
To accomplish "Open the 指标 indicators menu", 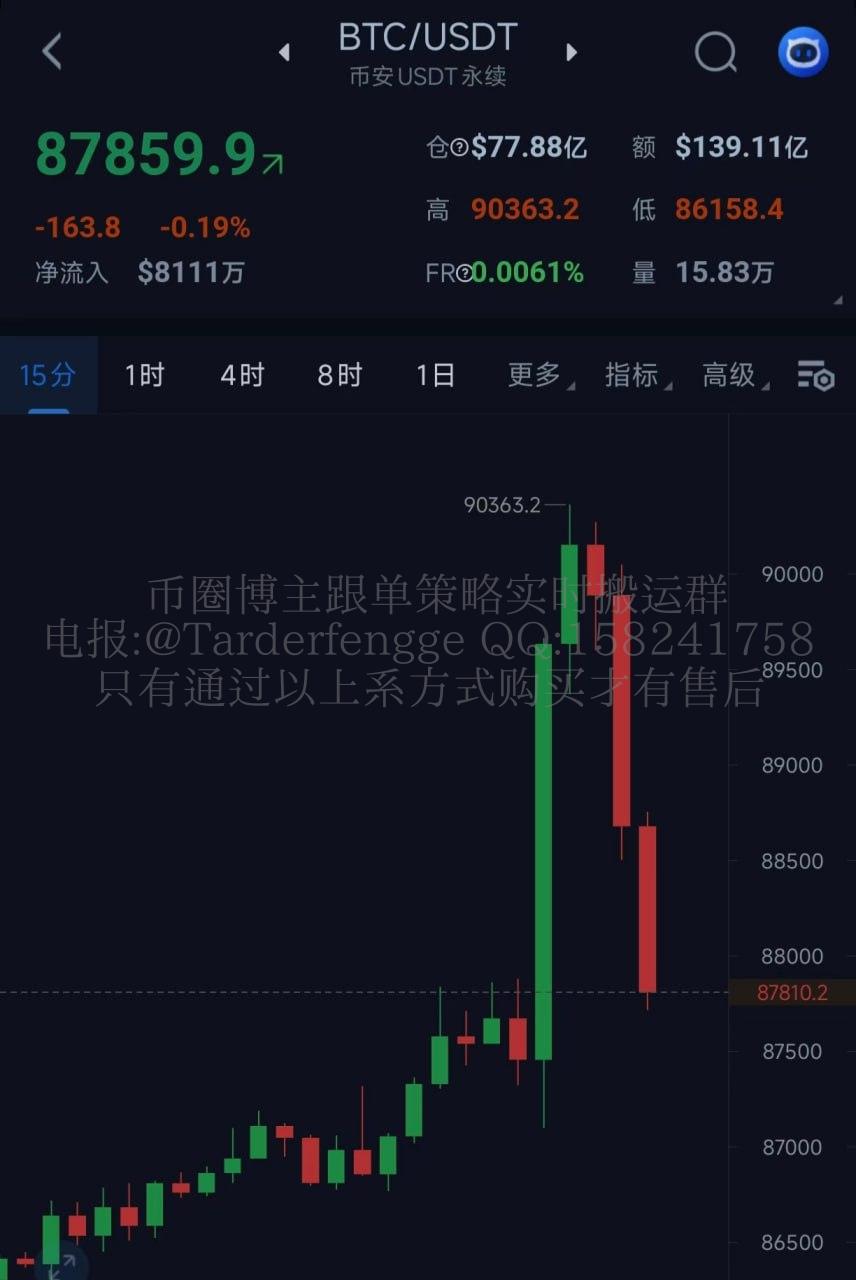I will 633,376.
